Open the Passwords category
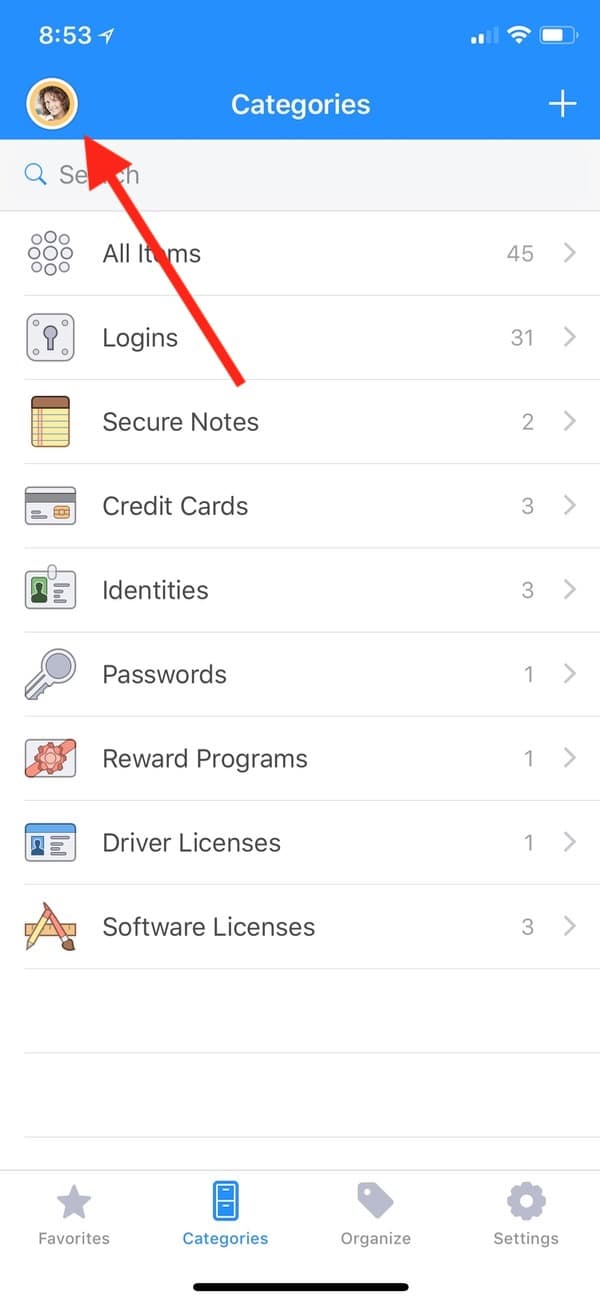Viewport: 600px width, 1300px height. 300,674
